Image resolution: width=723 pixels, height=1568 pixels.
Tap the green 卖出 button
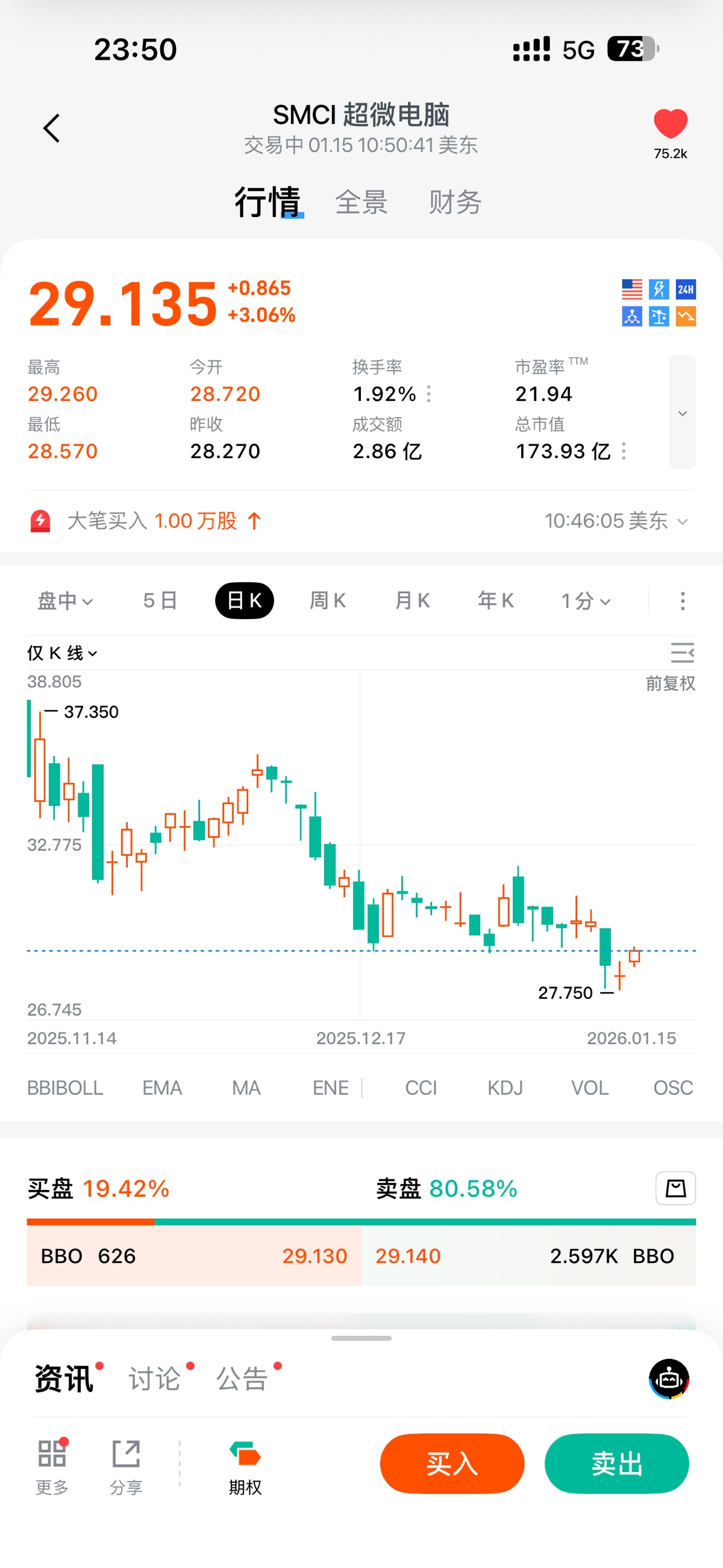coord(616,1464)
